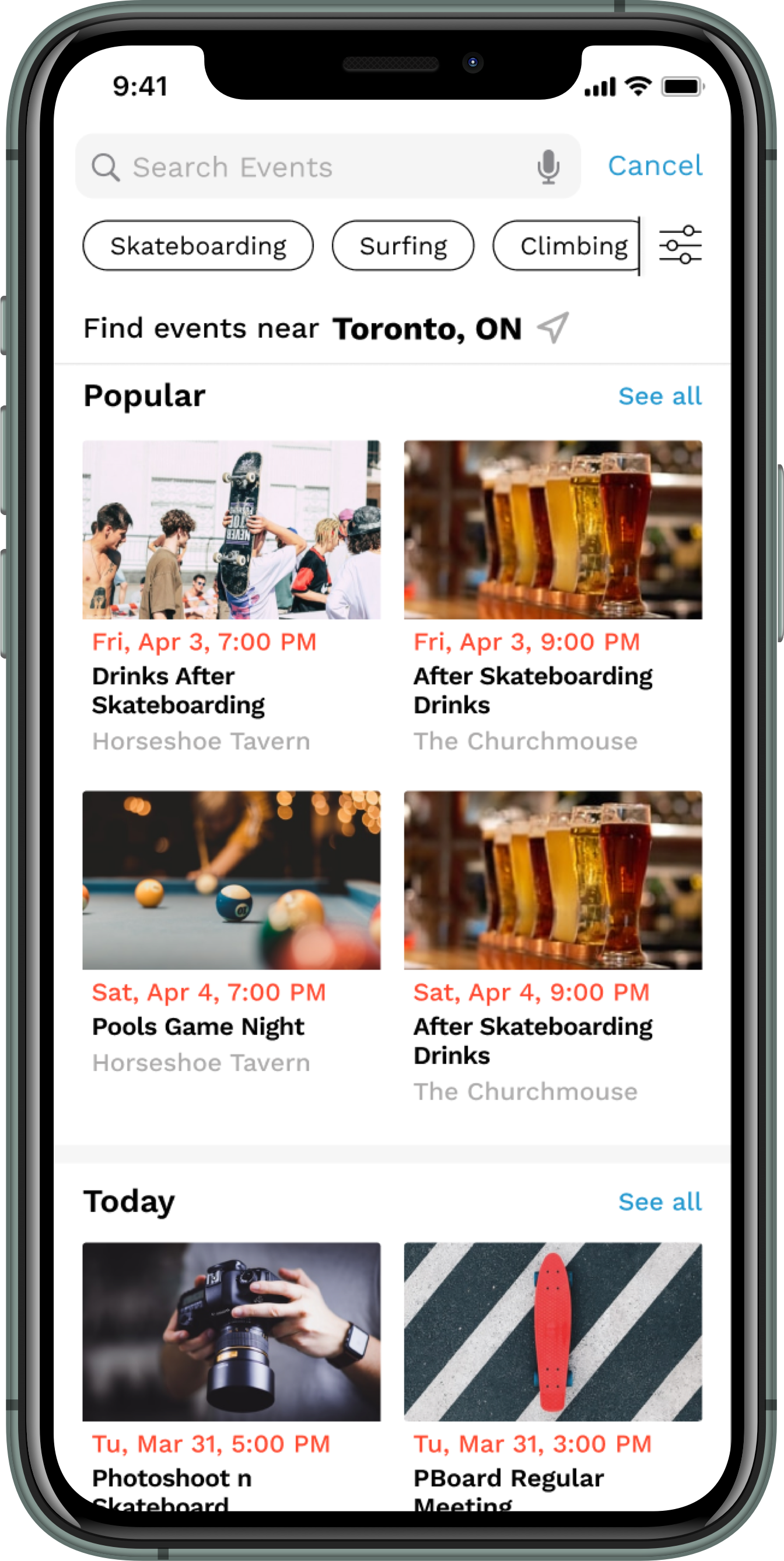Screen dimensions: 784x1561
Task: Change location with the arrow next to Toronto, ON
Action: point(553,328)
